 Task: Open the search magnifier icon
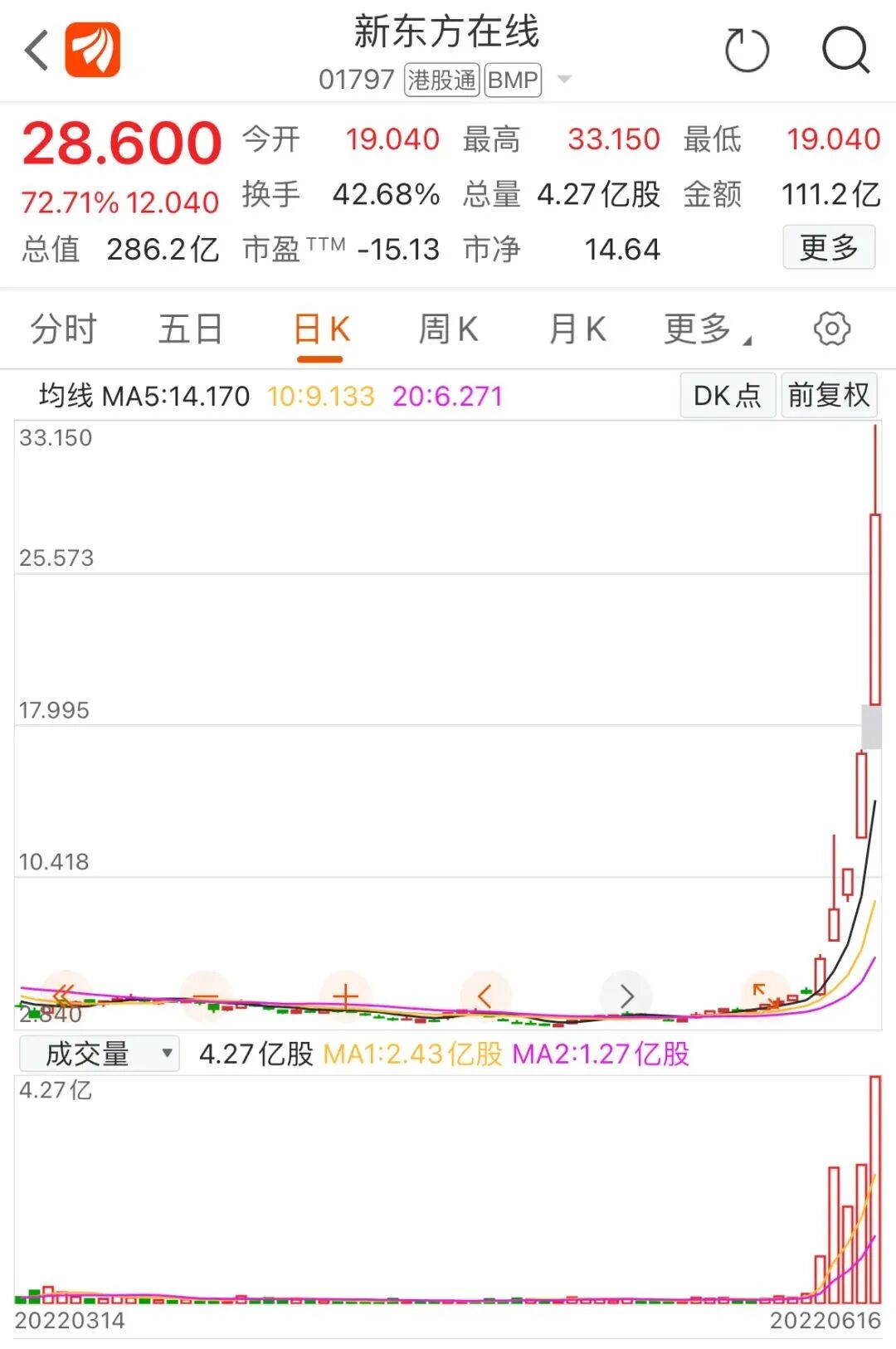click(x=845, y=51)
